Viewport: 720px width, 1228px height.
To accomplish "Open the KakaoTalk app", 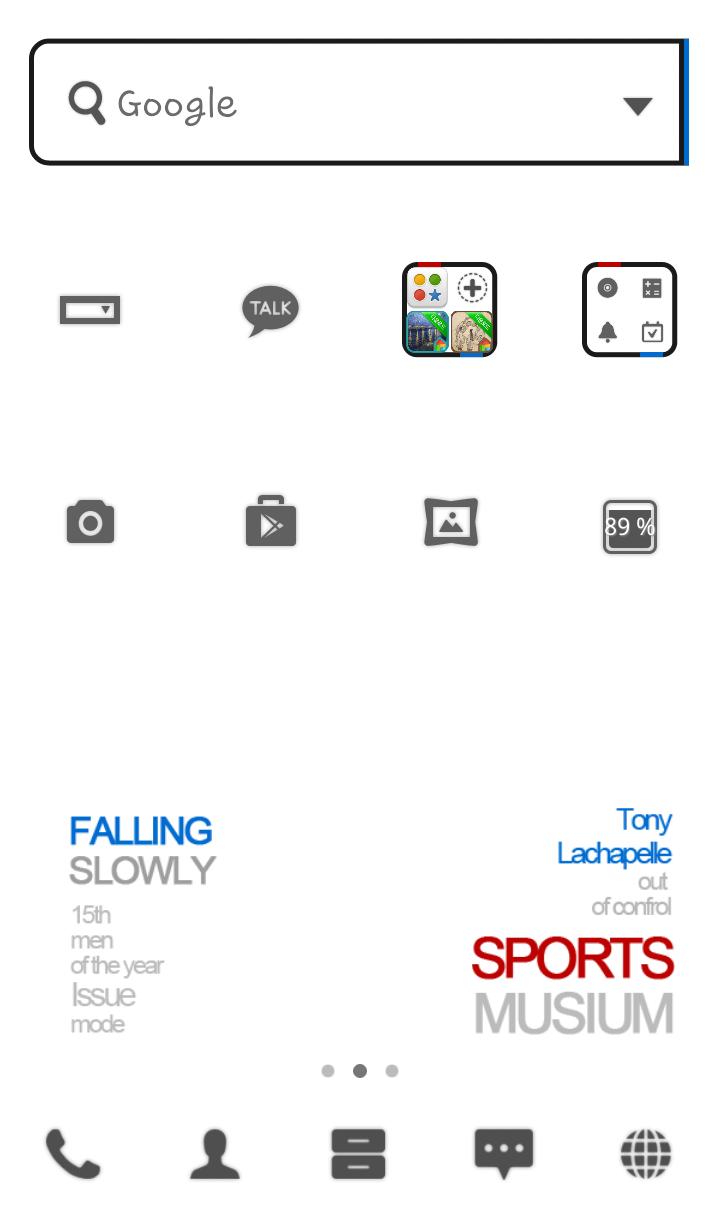I will (270, 310).
